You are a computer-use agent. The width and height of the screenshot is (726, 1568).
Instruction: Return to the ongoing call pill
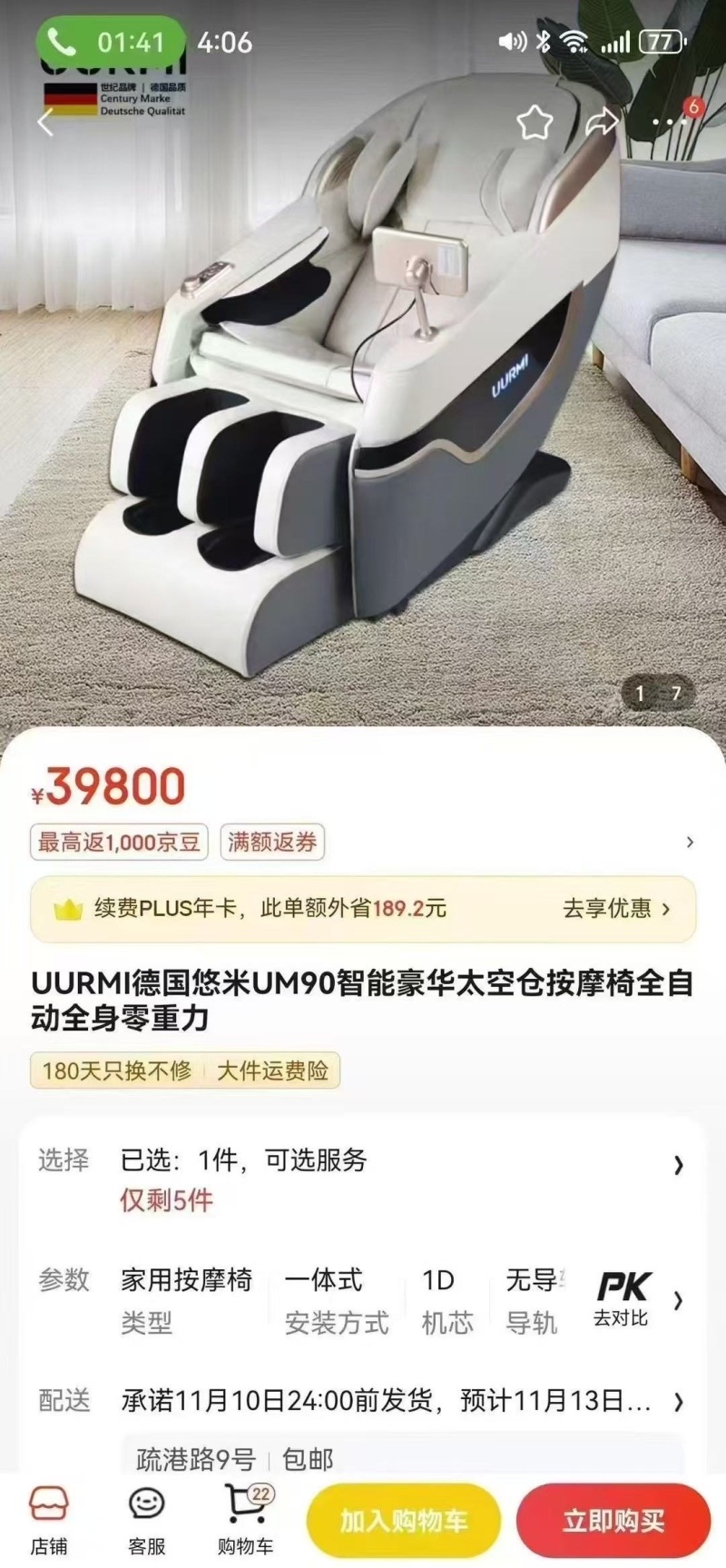pos(110,42)
